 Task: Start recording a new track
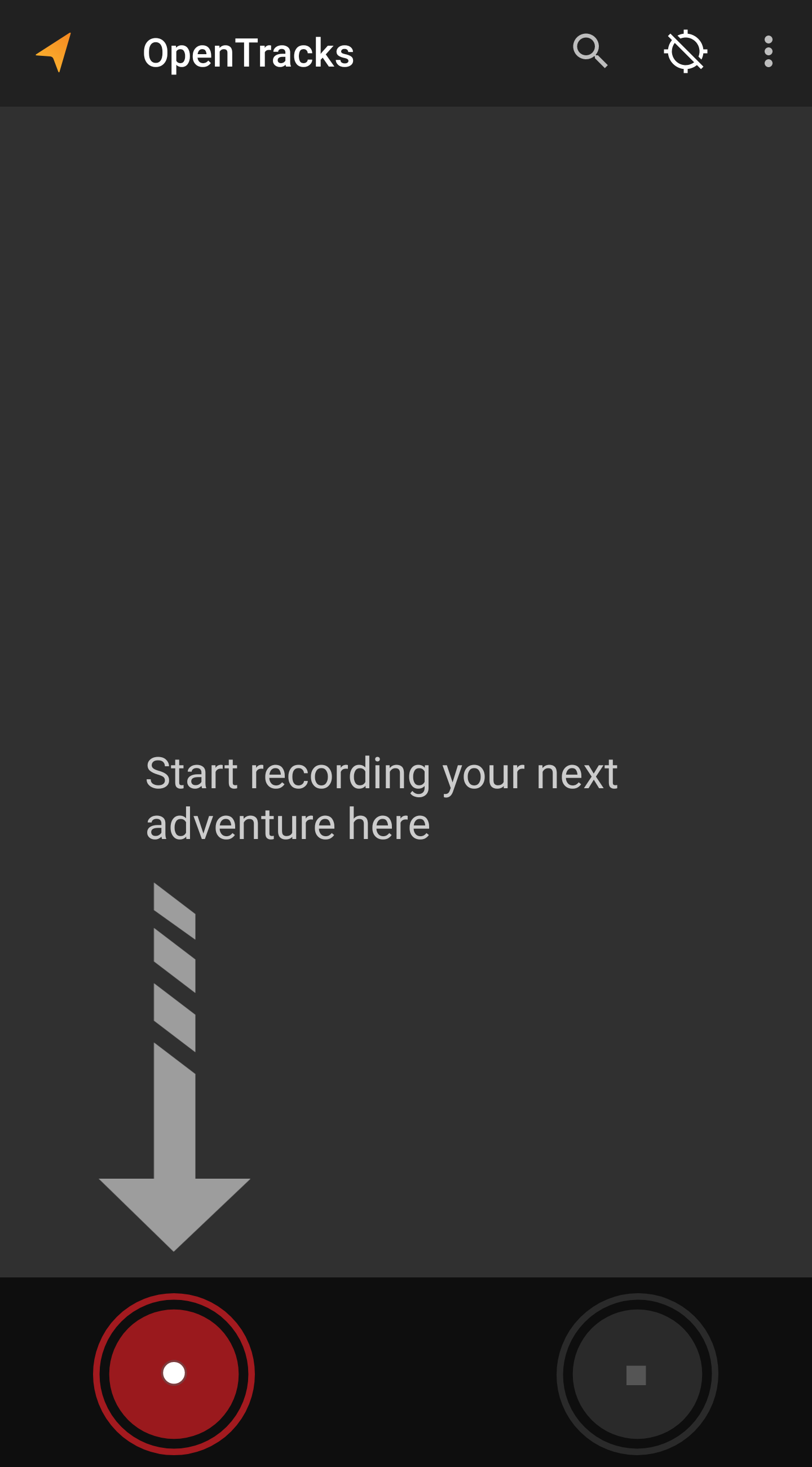pyautogui.click(x=174, y=1373)
